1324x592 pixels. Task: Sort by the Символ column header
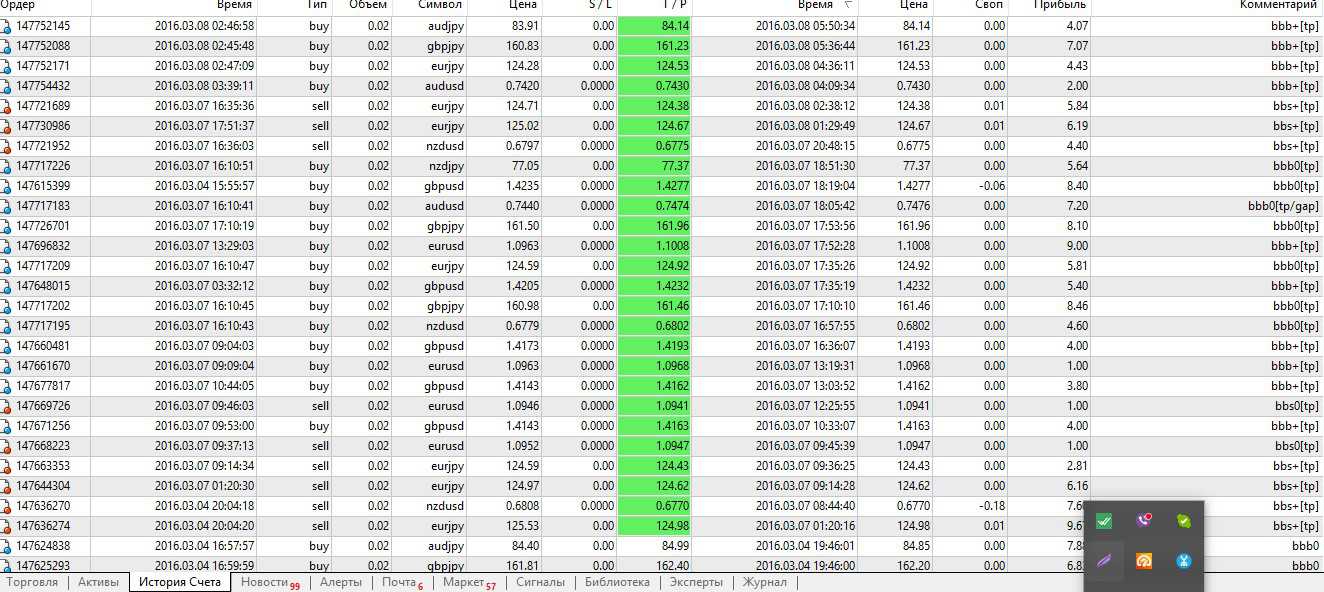440,5
